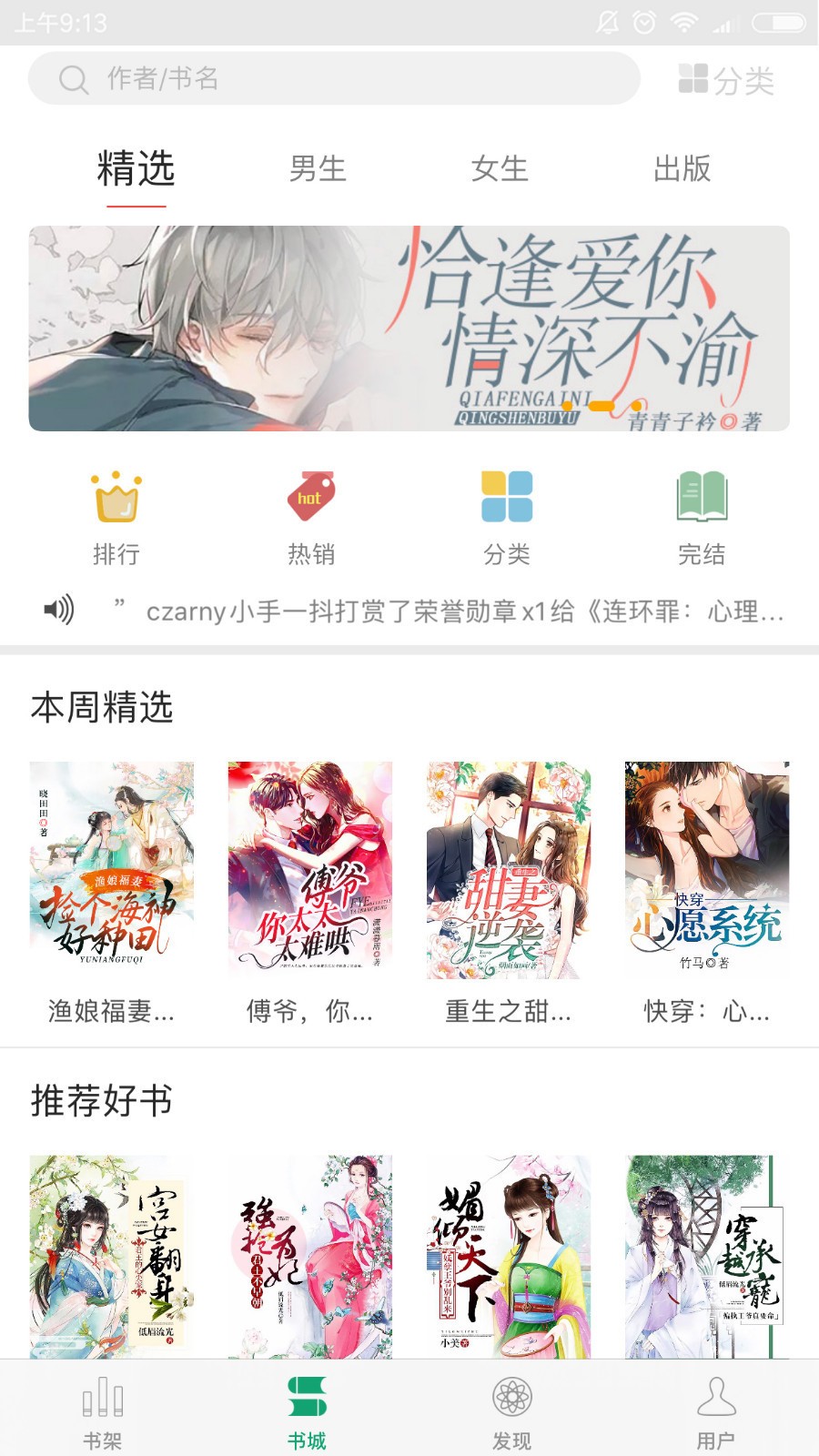819x1456 pixels.
Task: Go to the 发现 tab
Action: click(511, 1412)
